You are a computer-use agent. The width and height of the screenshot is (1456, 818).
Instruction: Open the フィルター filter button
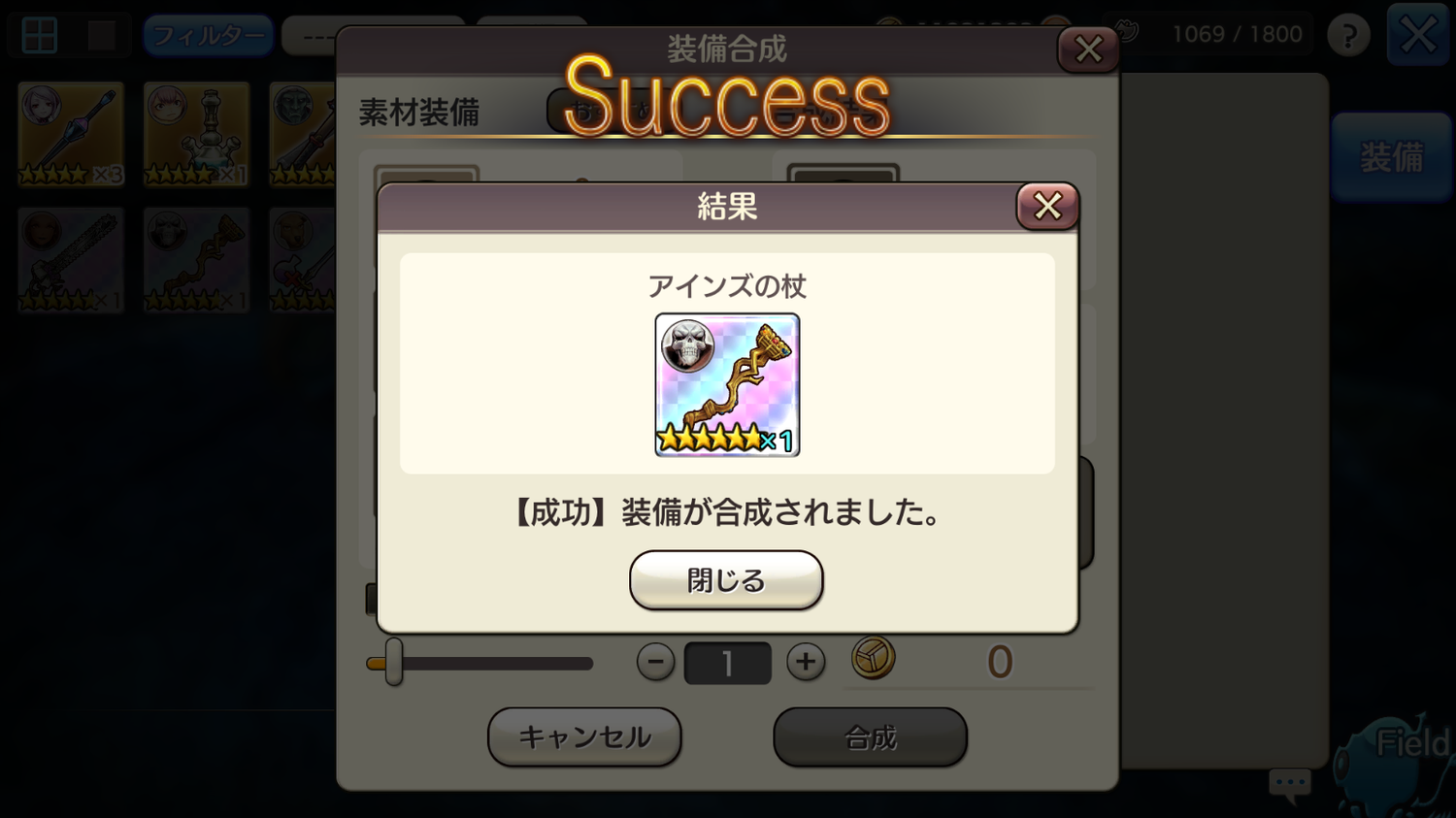(208, 36)
